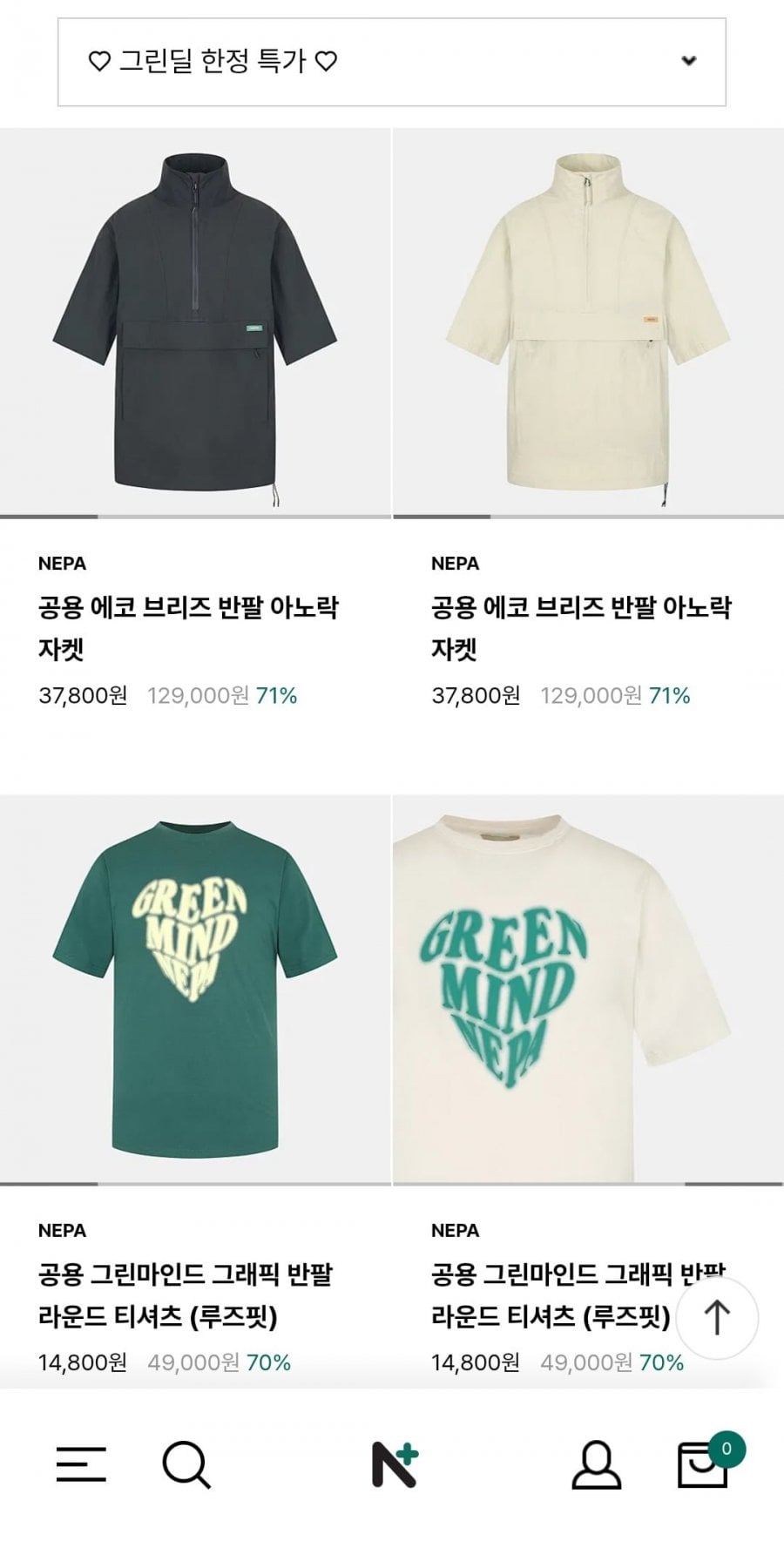Open the hamburger category menu

81,1463
